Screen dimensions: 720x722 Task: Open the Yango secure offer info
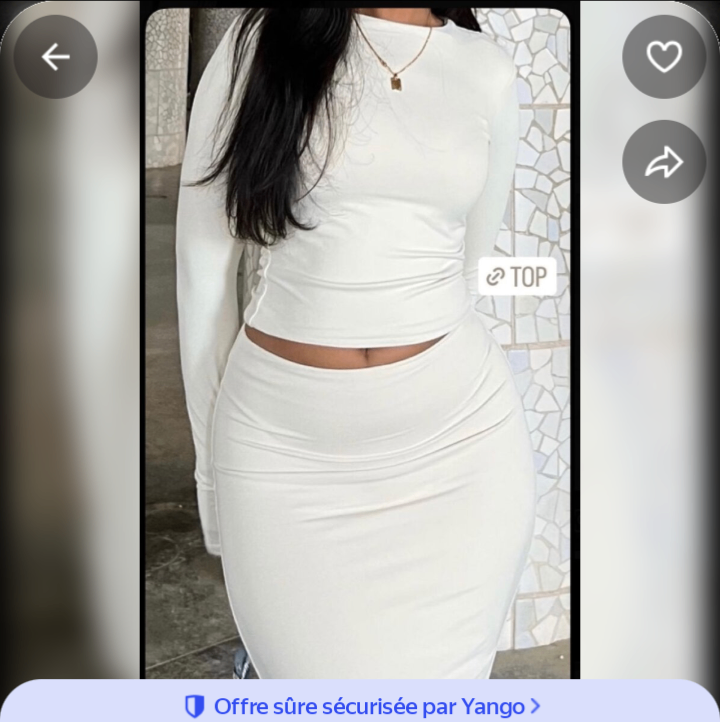[x=362, y=706]
